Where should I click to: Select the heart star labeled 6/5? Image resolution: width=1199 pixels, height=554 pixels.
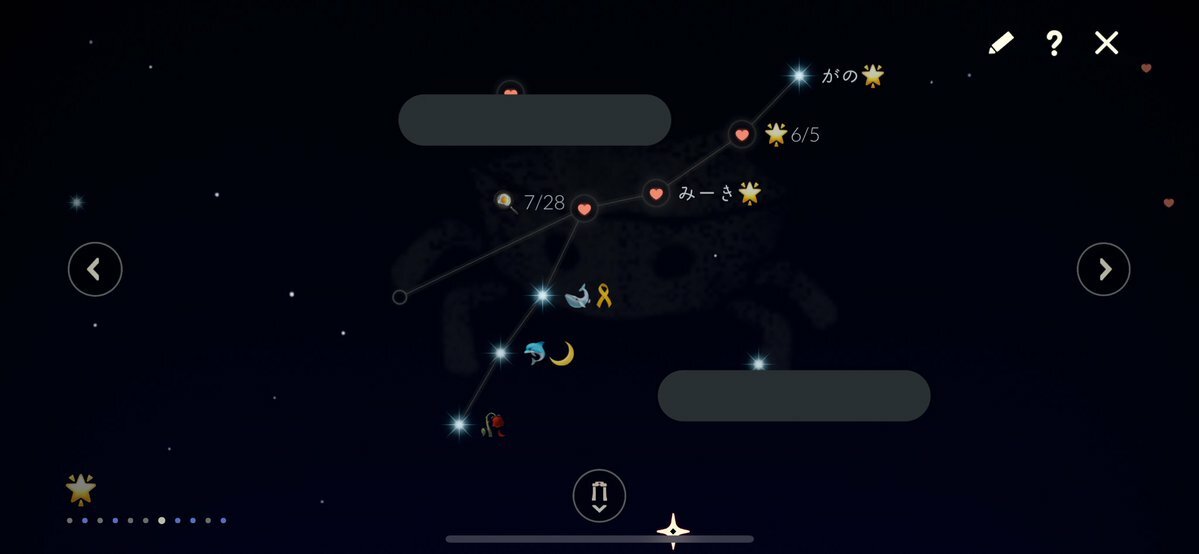click(x=742, y=135)
